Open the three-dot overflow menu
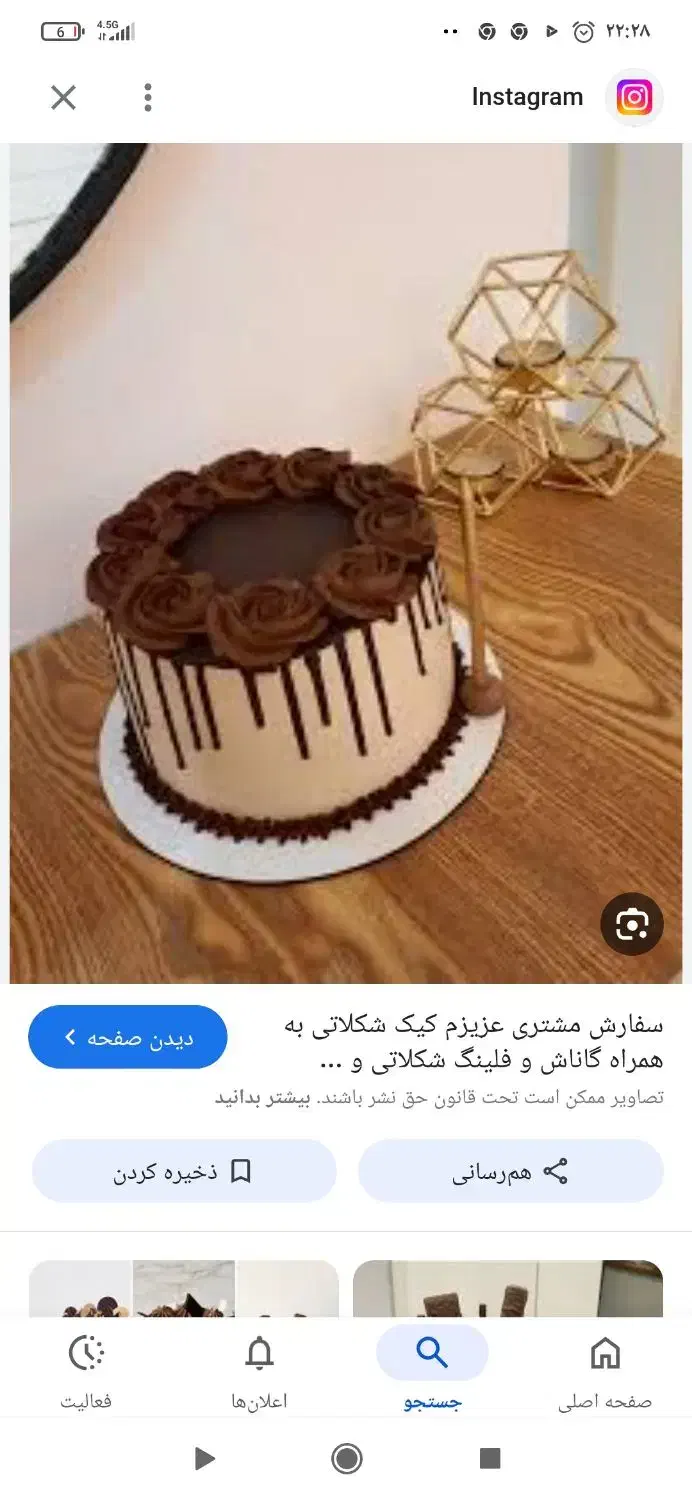 coord(148,97)
